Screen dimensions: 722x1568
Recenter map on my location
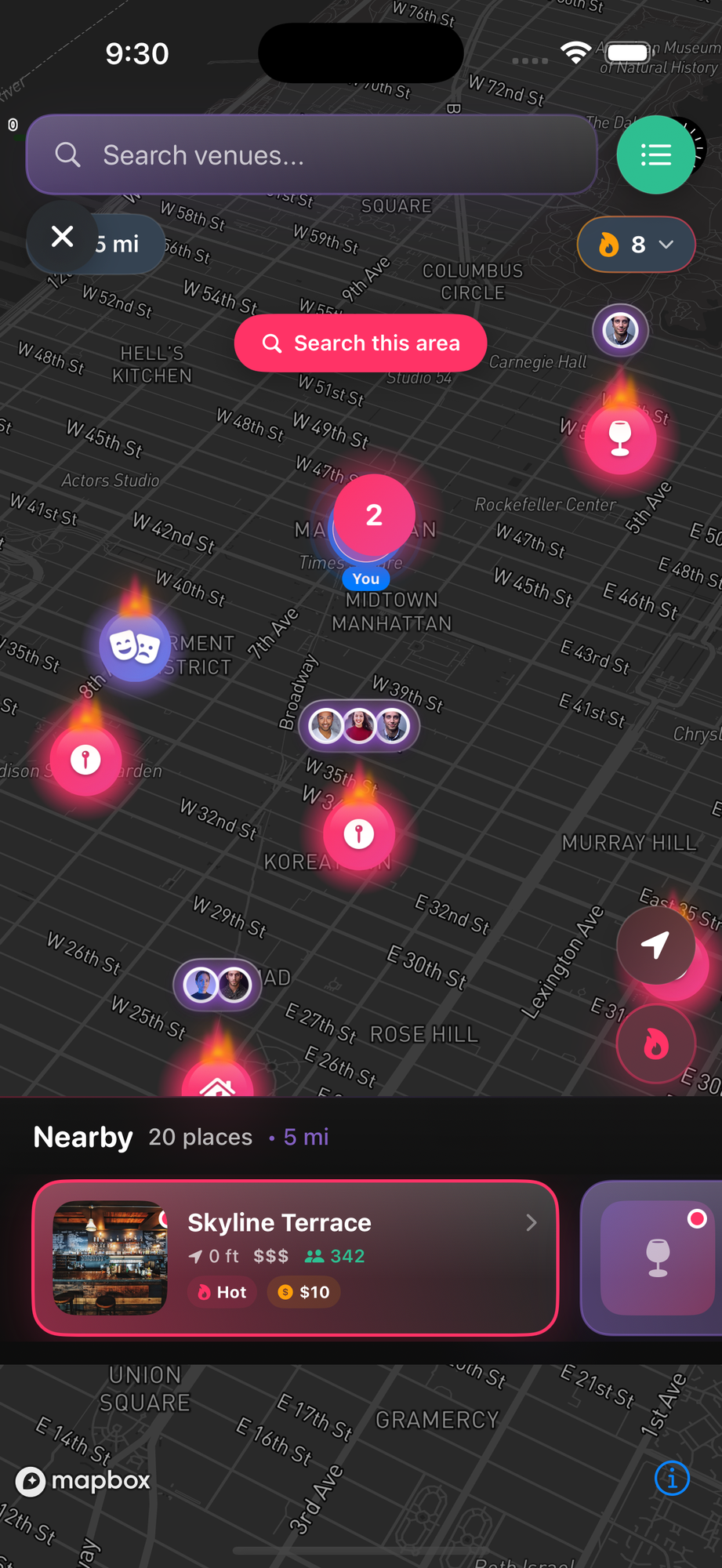click(x=655, y=945)
